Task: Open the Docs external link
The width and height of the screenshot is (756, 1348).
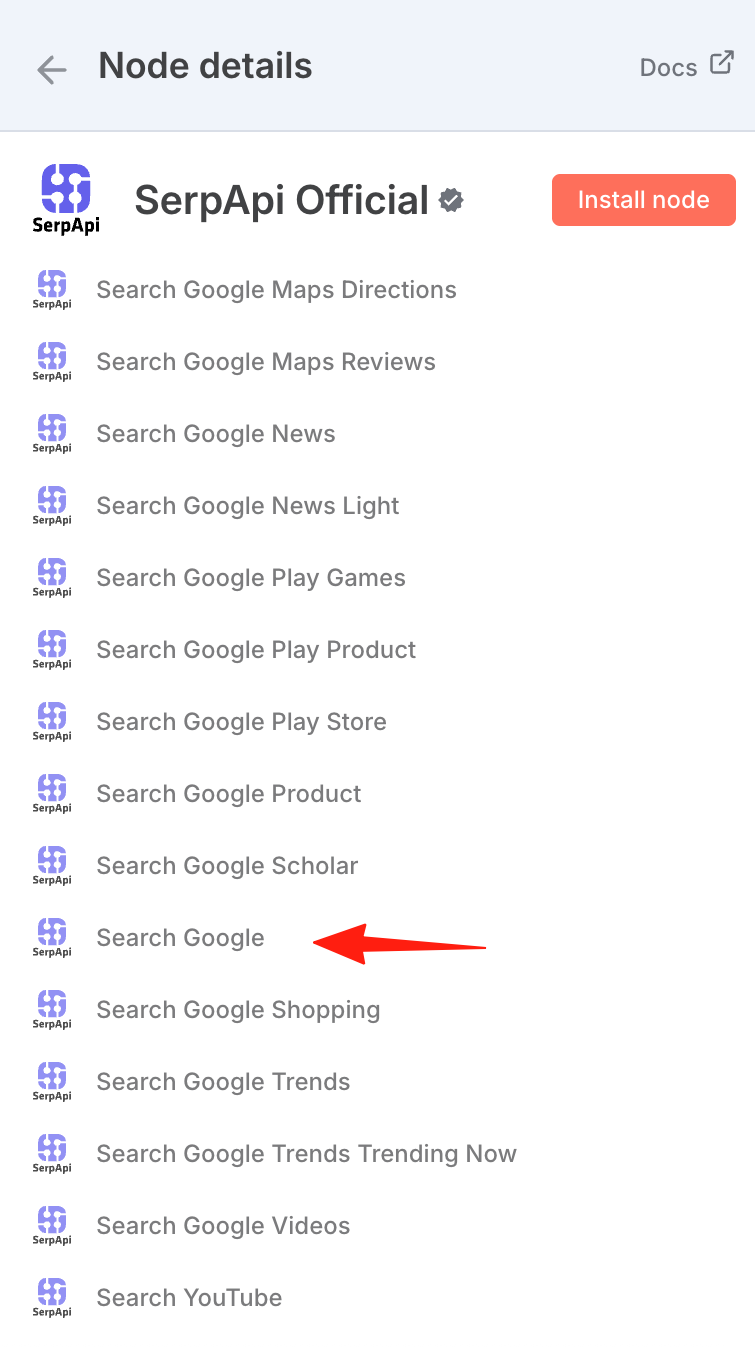Action: click(x=687, y=67)
